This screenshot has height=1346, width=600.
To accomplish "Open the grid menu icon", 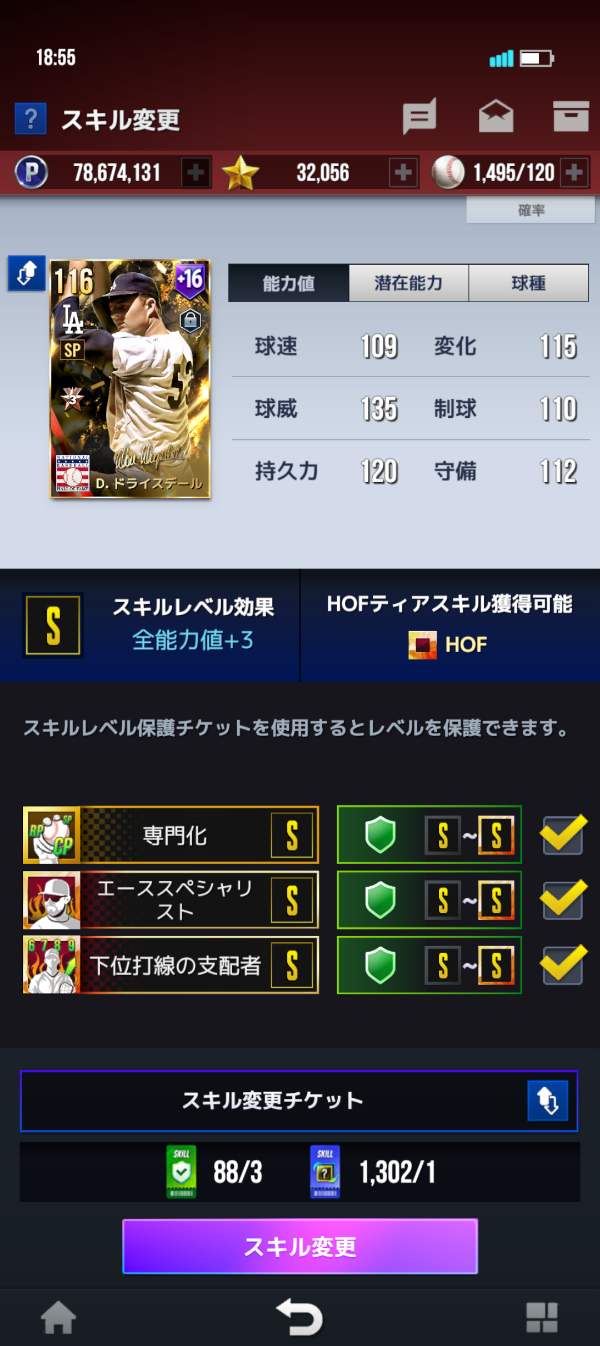I will (541, 1318).
